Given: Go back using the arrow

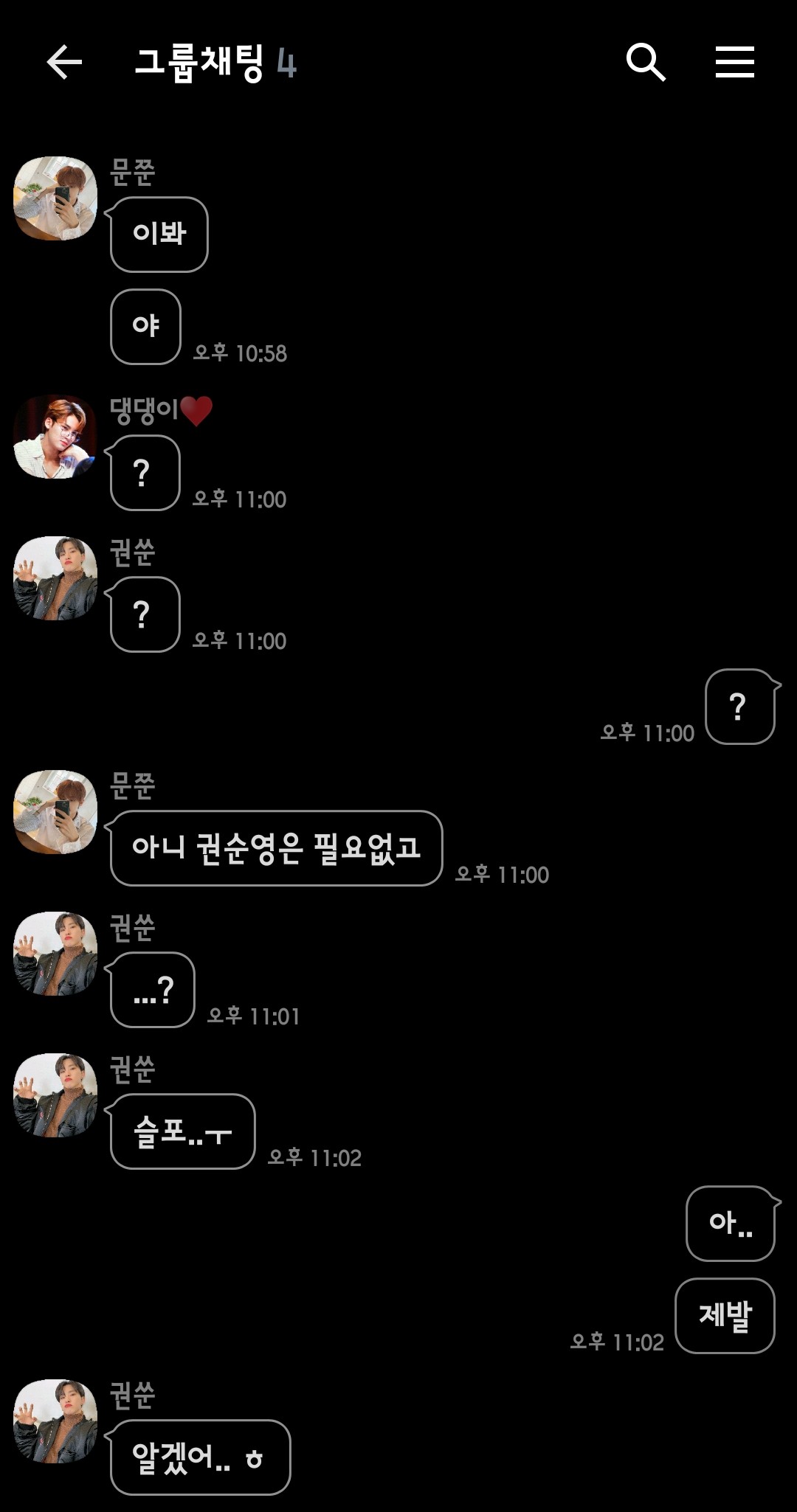Looking at the screenshot, I should pyautogui.click(x=64, y=62).
